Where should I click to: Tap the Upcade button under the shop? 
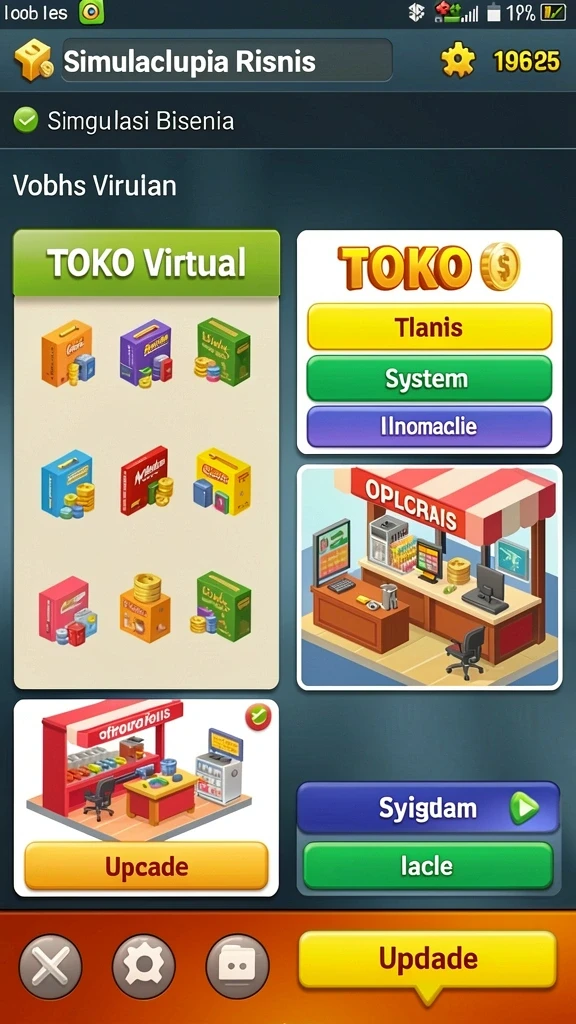[146, 866]
